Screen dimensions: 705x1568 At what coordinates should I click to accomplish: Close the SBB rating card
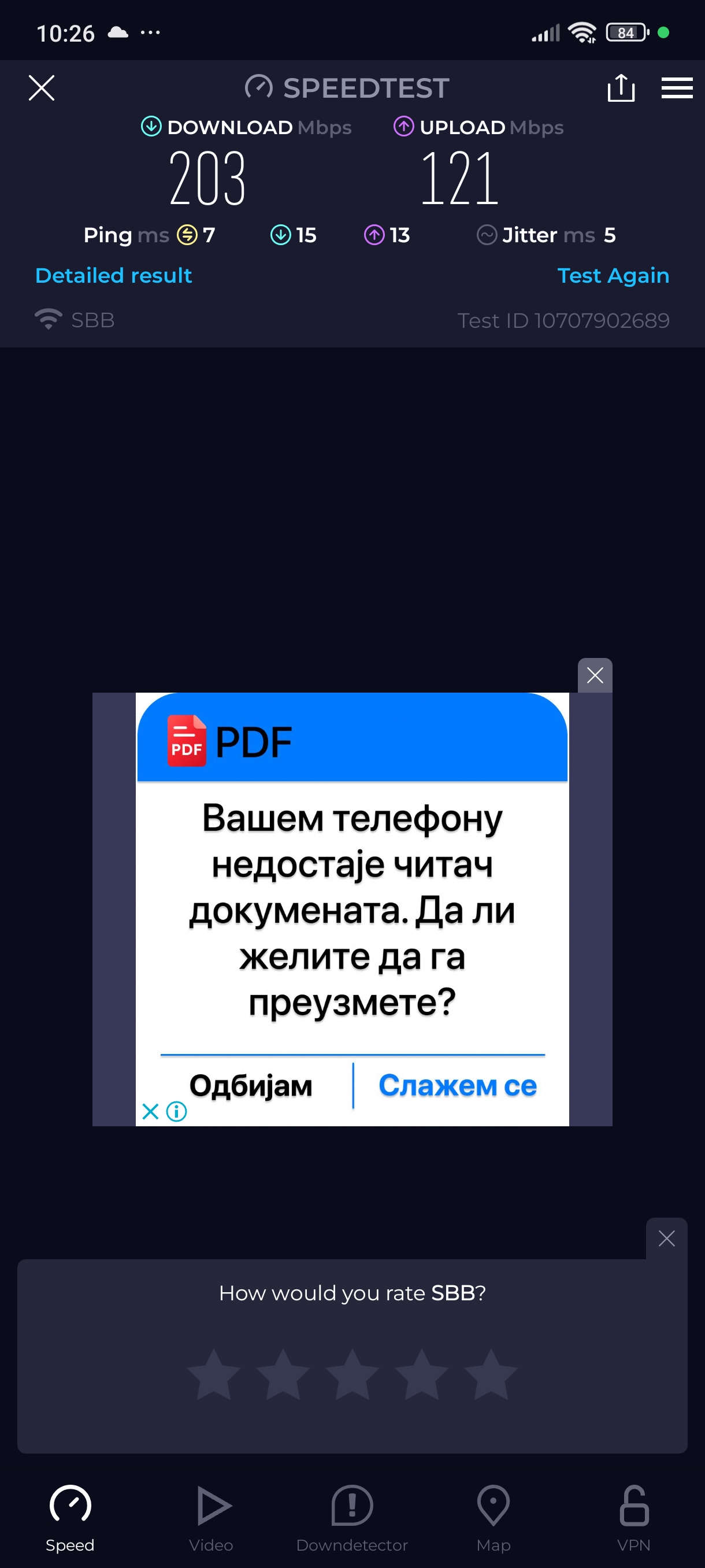666,1238
